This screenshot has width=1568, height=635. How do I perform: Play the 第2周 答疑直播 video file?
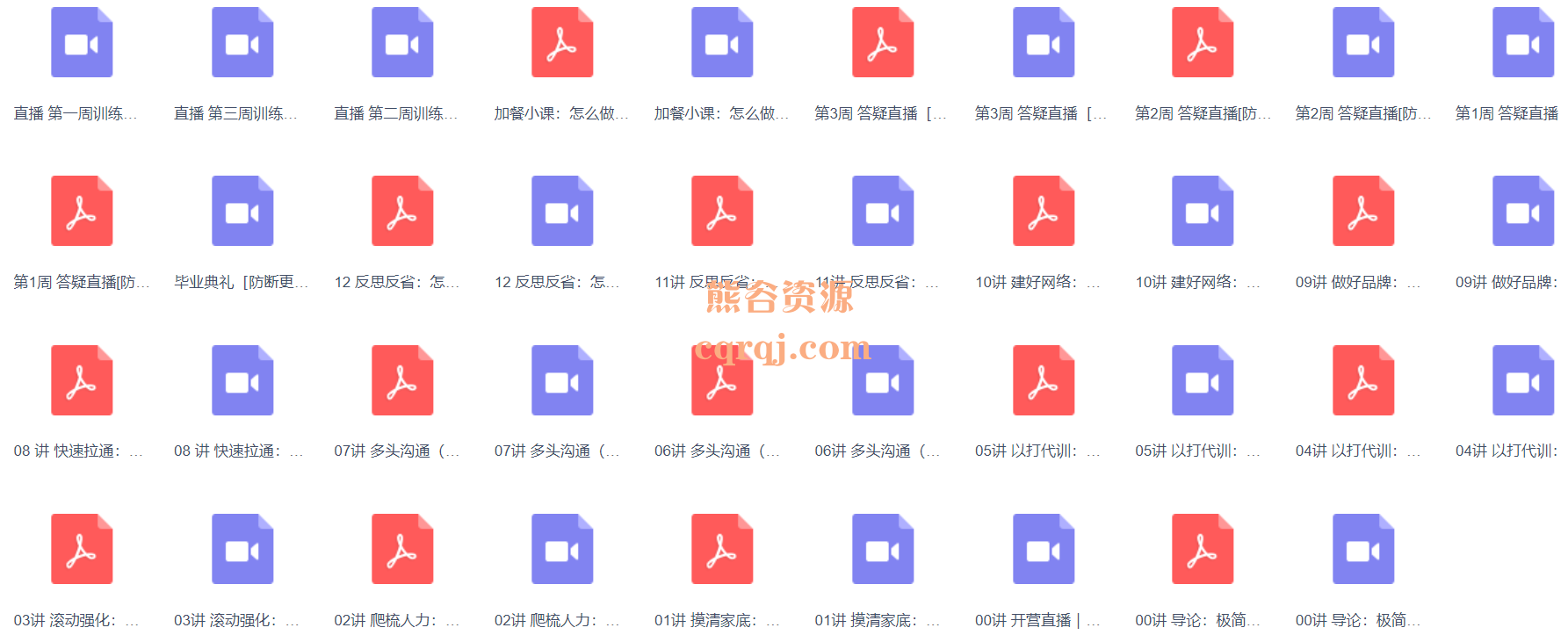1363,43
